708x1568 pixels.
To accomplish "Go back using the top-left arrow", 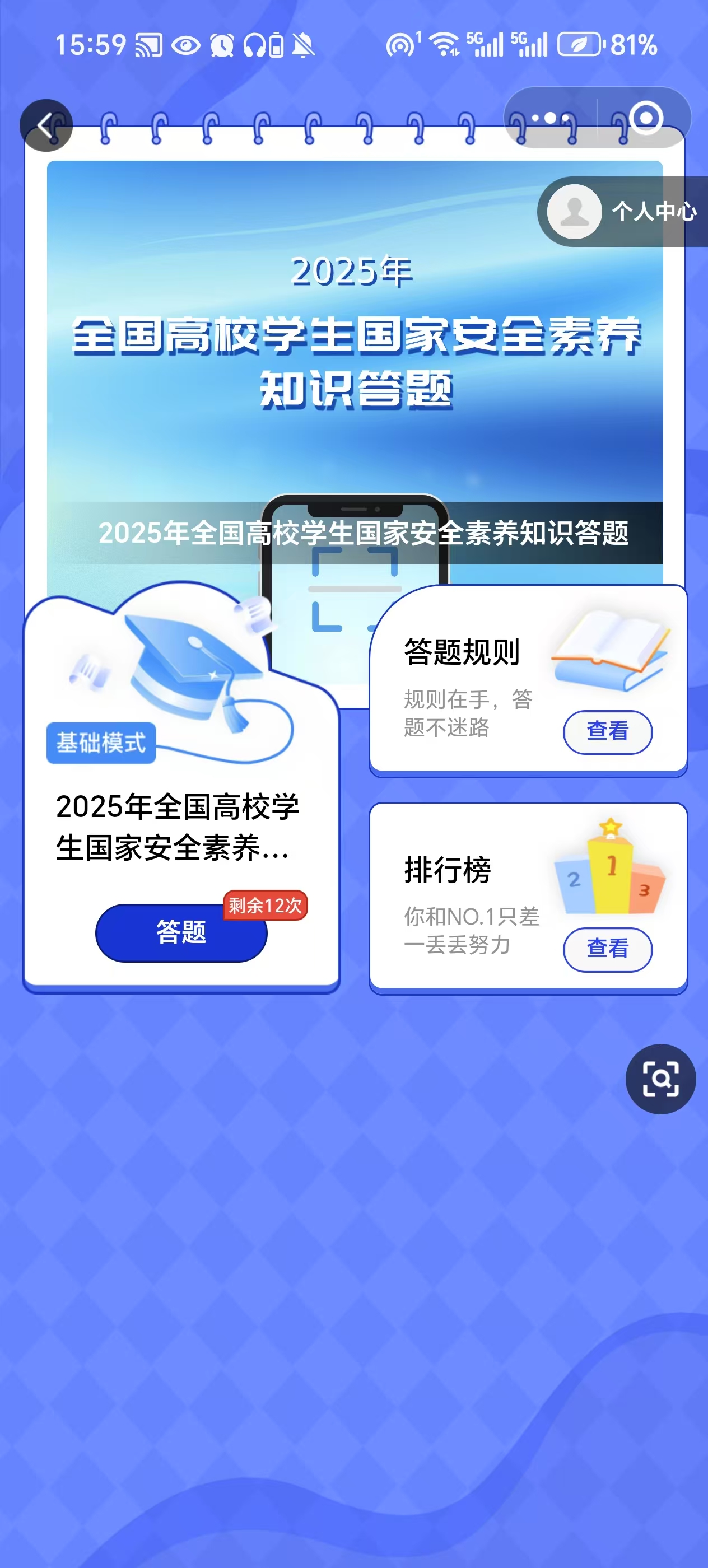I will tap(46, 125).
